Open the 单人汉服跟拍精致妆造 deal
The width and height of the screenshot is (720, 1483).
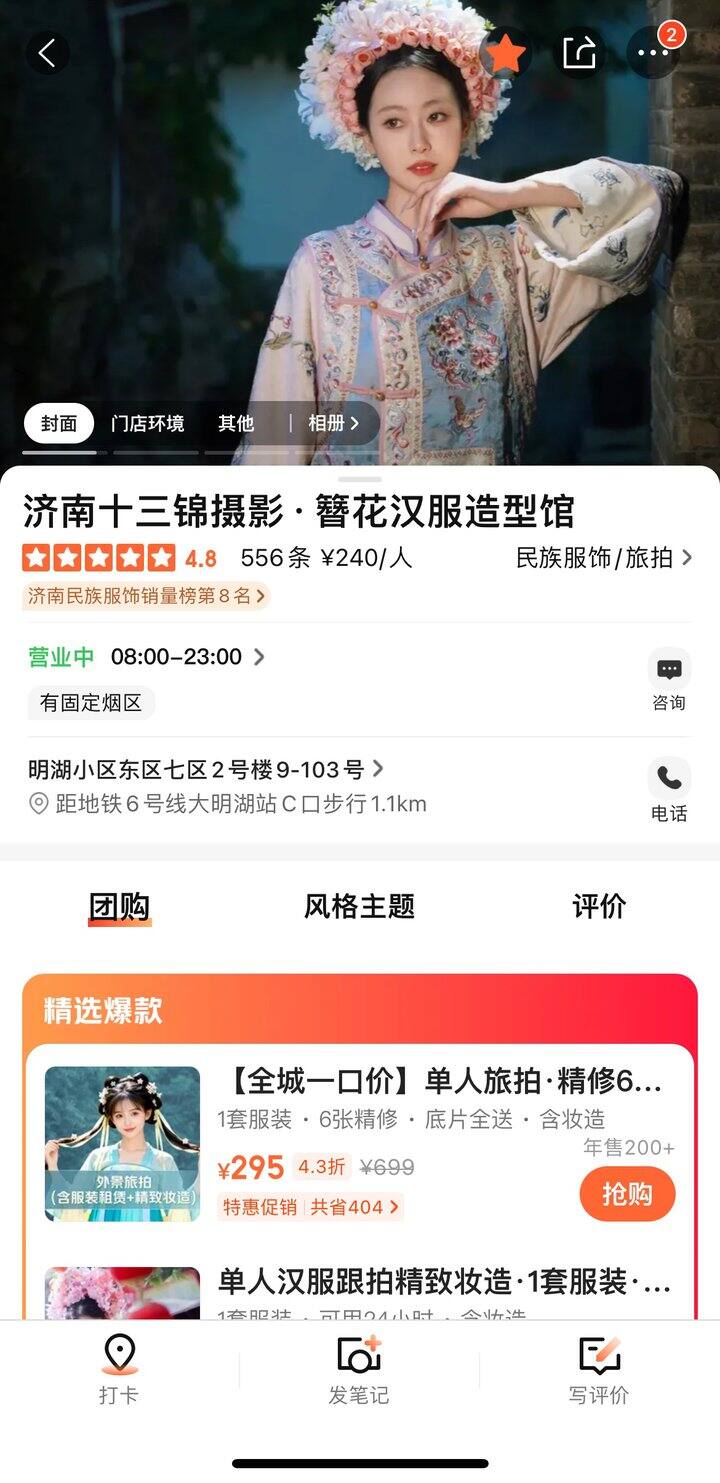tap(444, 1282)
